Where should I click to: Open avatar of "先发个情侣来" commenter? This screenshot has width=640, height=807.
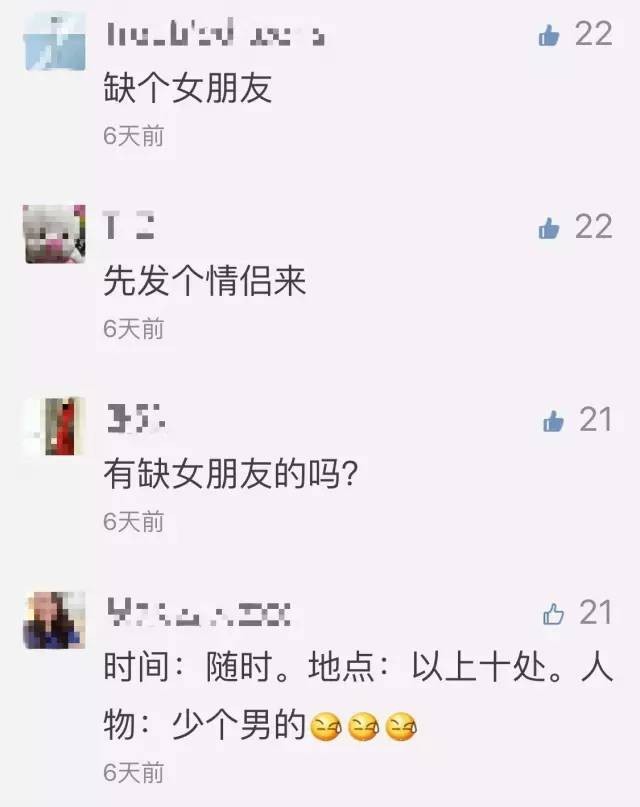54,234
